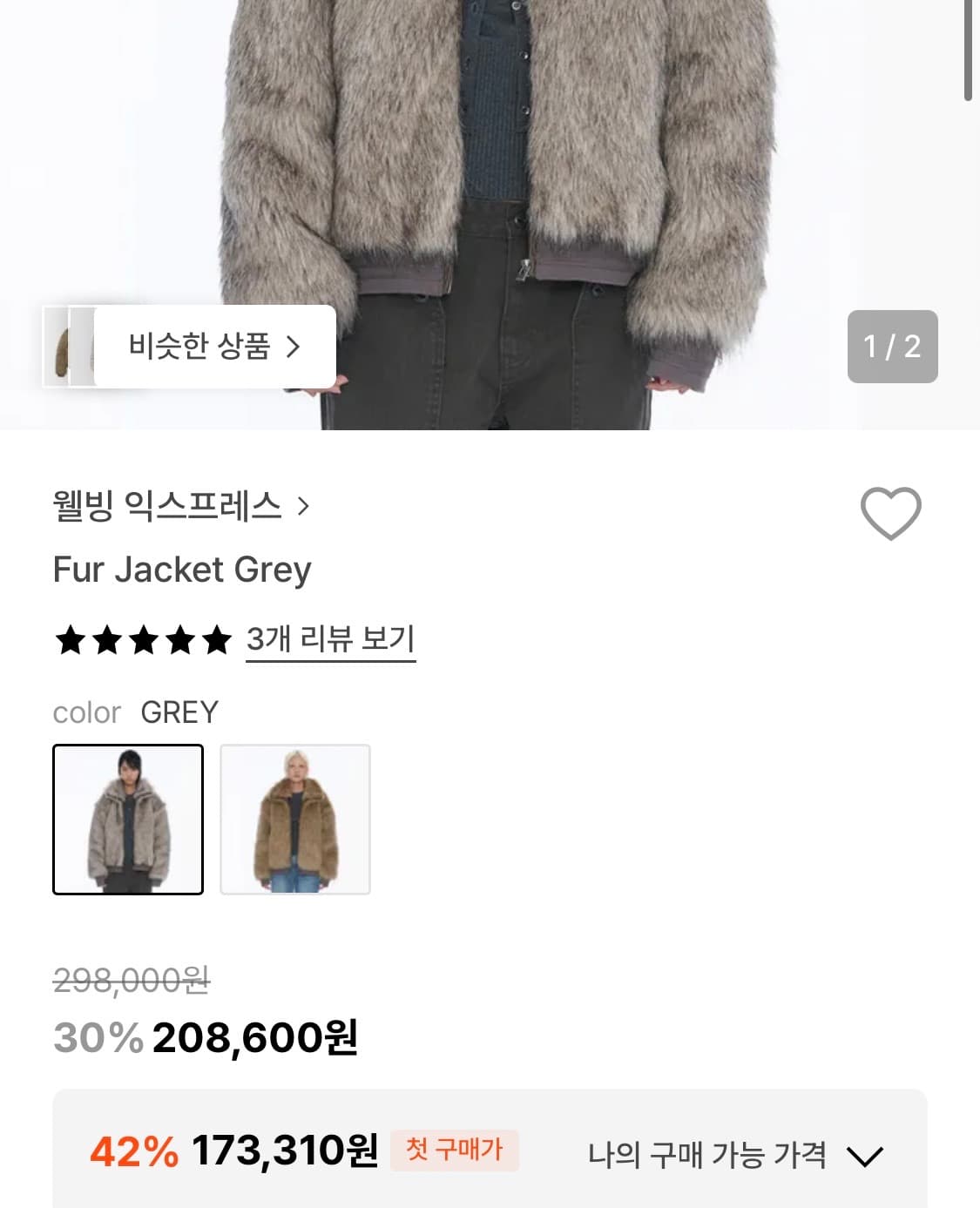The height and width of the screenshot is (1208, 980).
Task: Tap the orange 첫 구매가 badge
Action: coord(456,1151)
